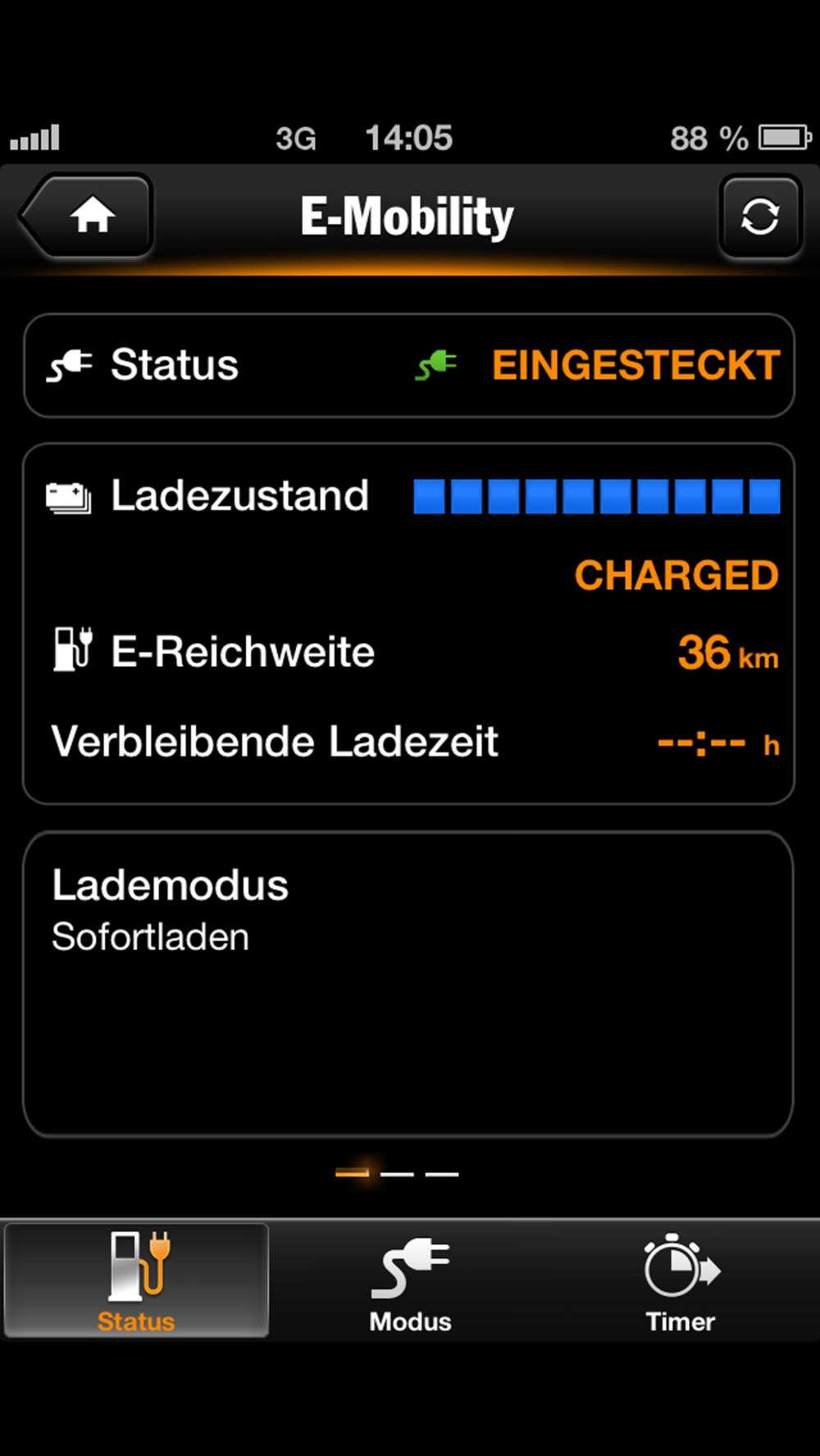
Task: Go back to the home screen
Action: (x=89, y=217)
